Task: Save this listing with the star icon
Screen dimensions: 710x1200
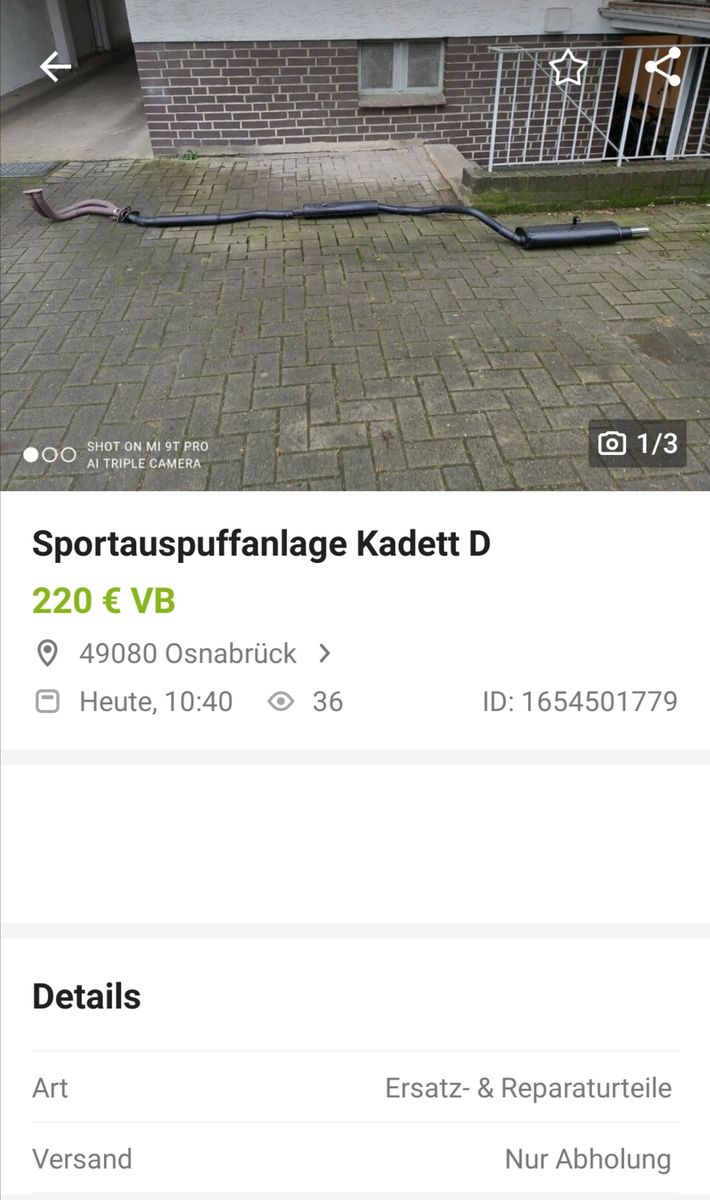Action: point(568,67)
